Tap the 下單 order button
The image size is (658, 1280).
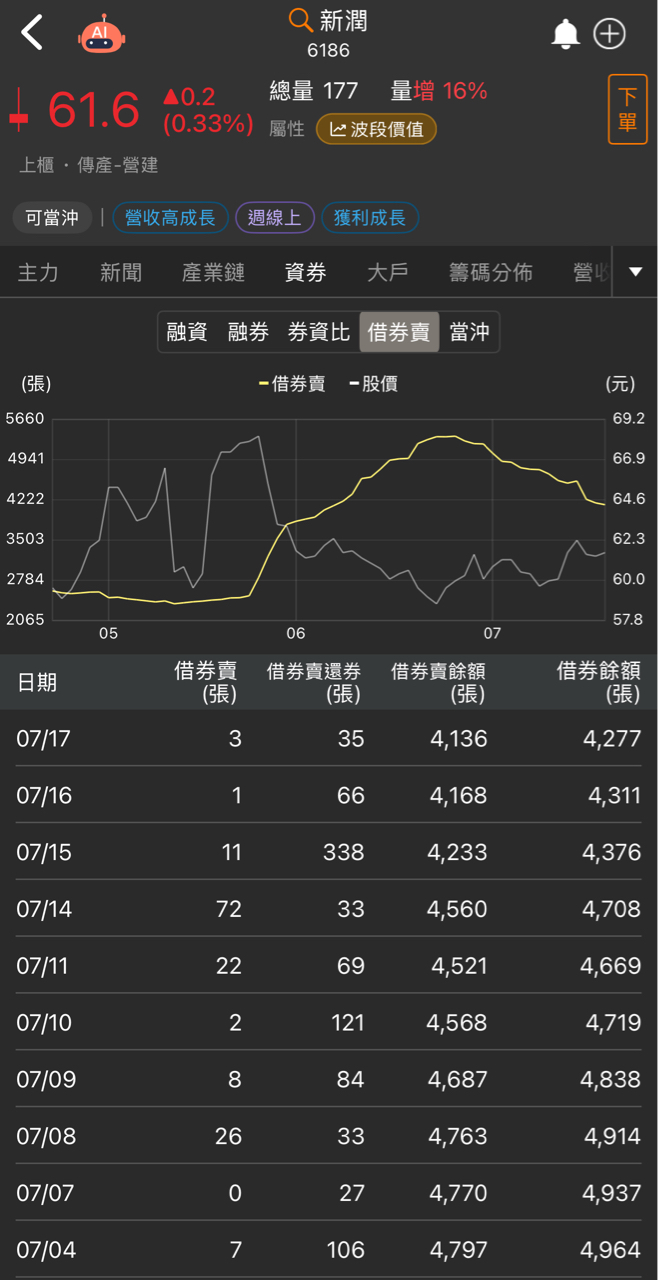click(x=627, y=110)
